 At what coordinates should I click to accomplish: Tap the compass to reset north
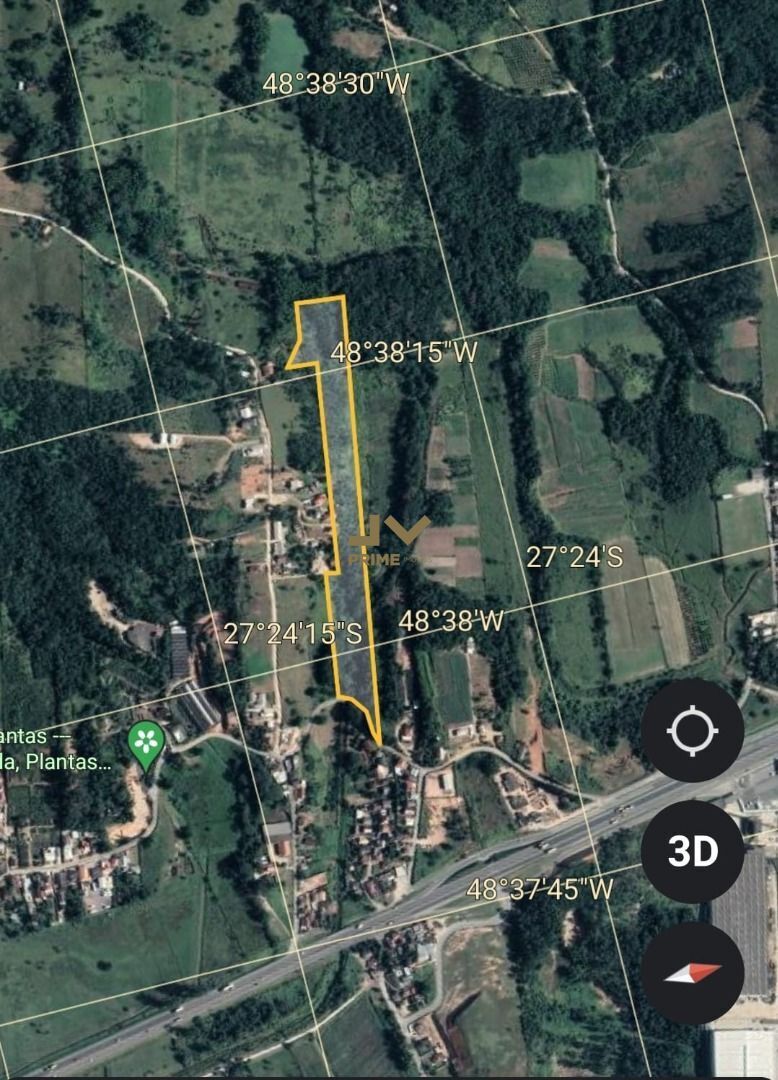(692, 972)
